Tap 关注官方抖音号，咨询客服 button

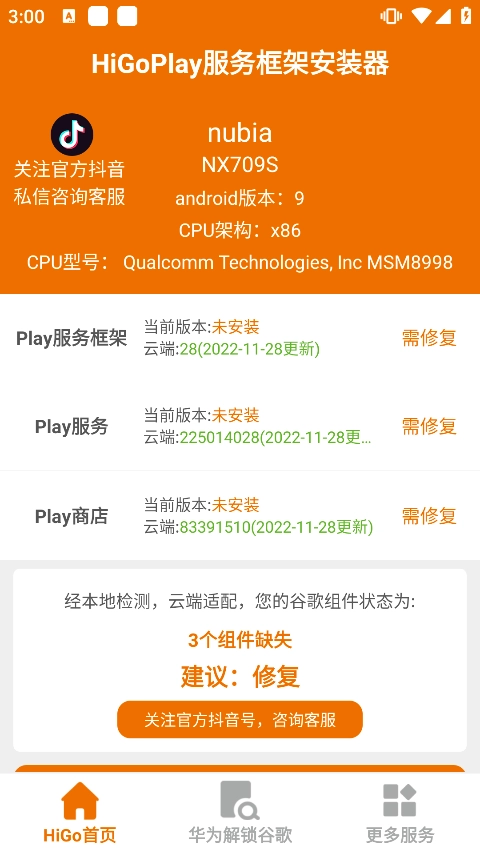[240, 720]
